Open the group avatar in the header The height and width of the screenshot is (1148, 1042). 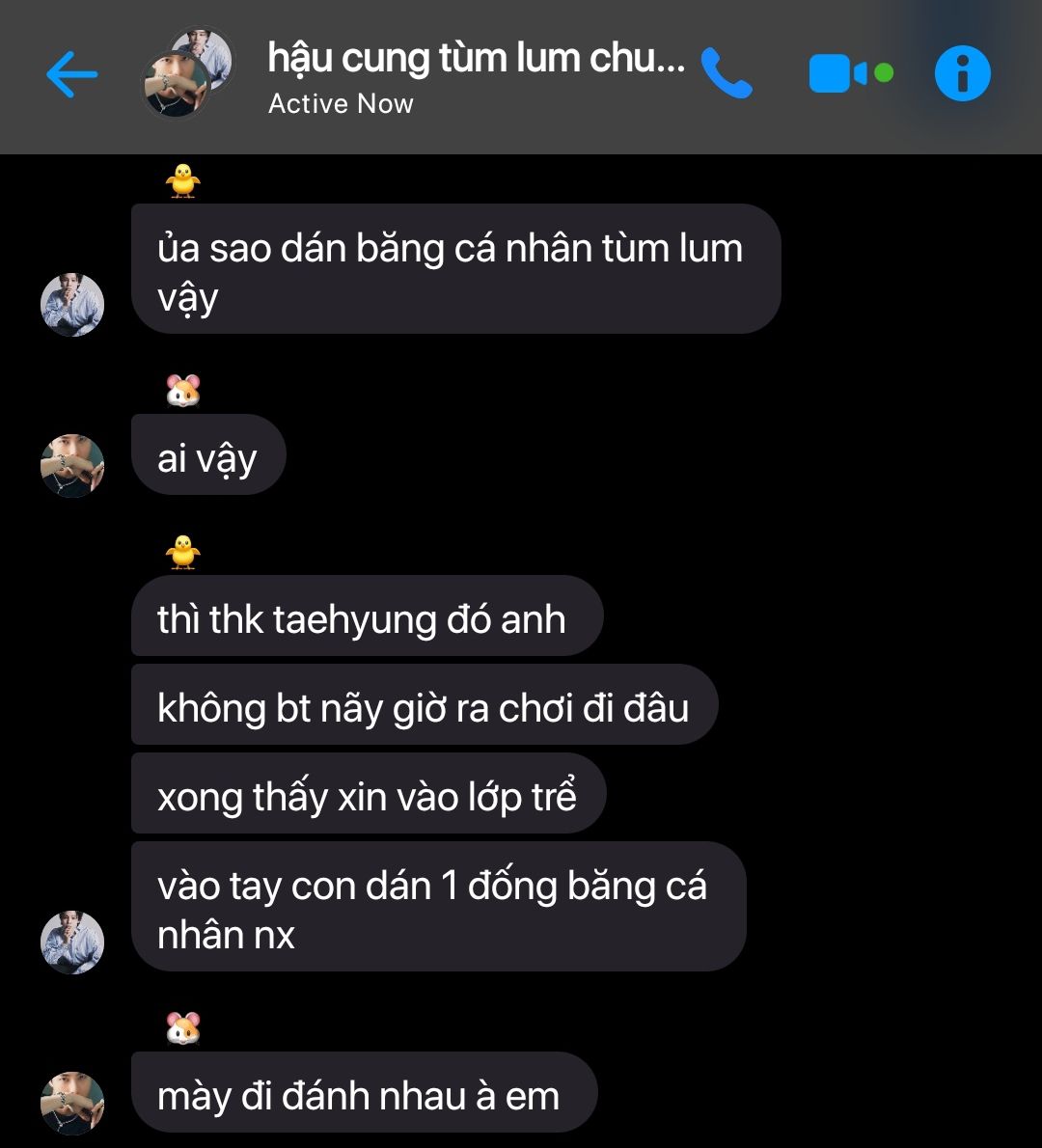(x=188, y=73)
